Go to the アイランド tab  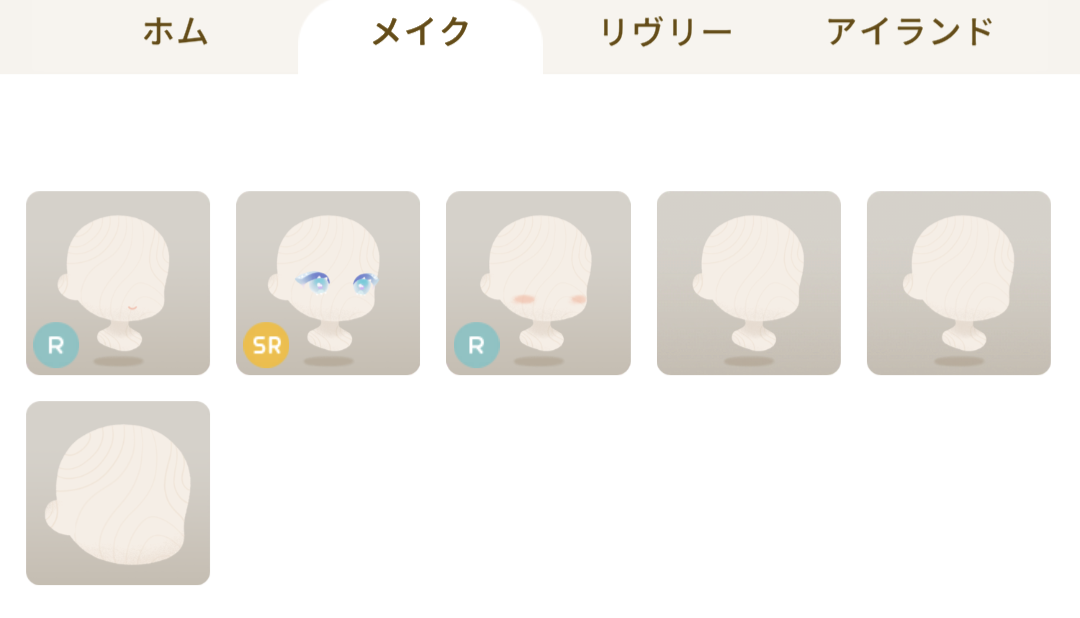coord(910,33)
